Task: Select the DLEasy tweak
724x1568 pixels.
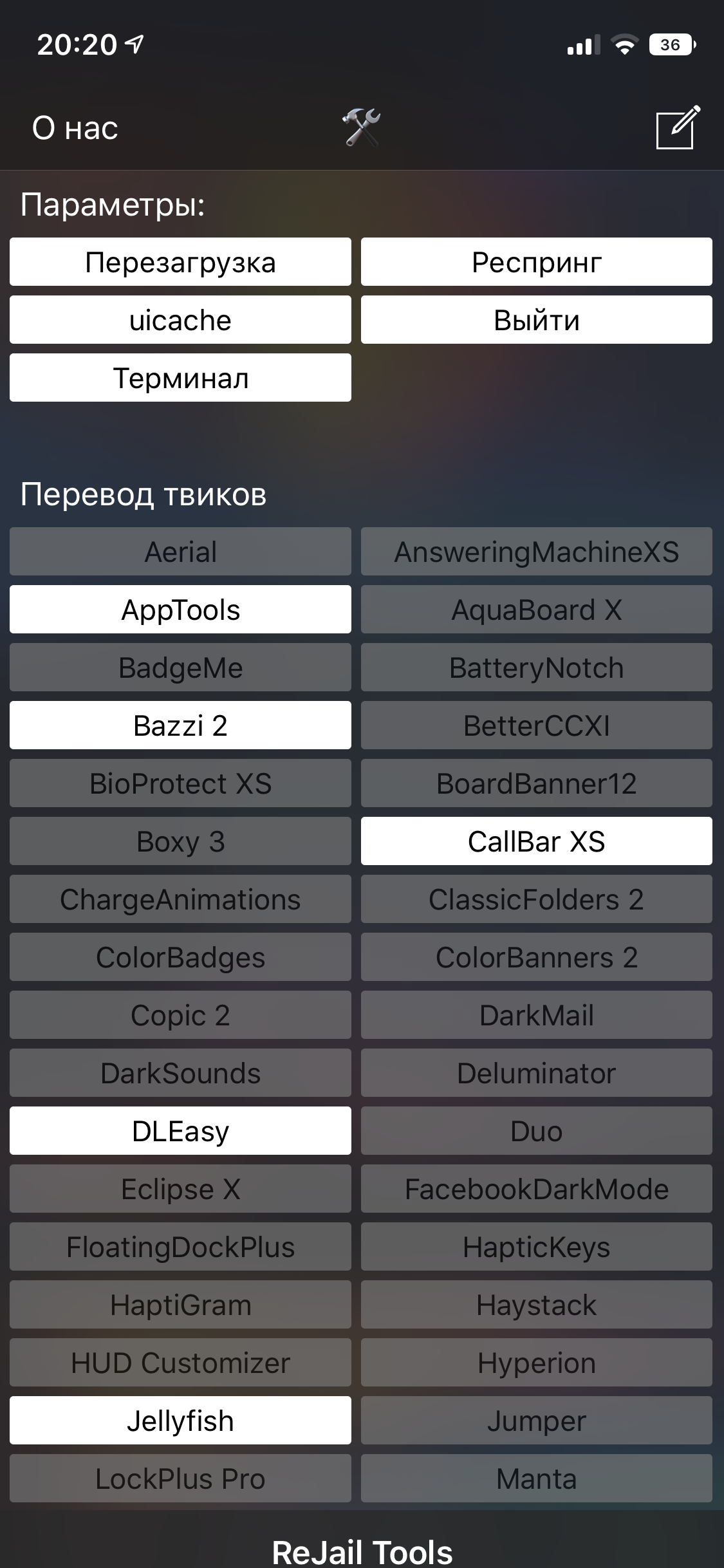Action: pyautogui.click(x=180, y=1131)
